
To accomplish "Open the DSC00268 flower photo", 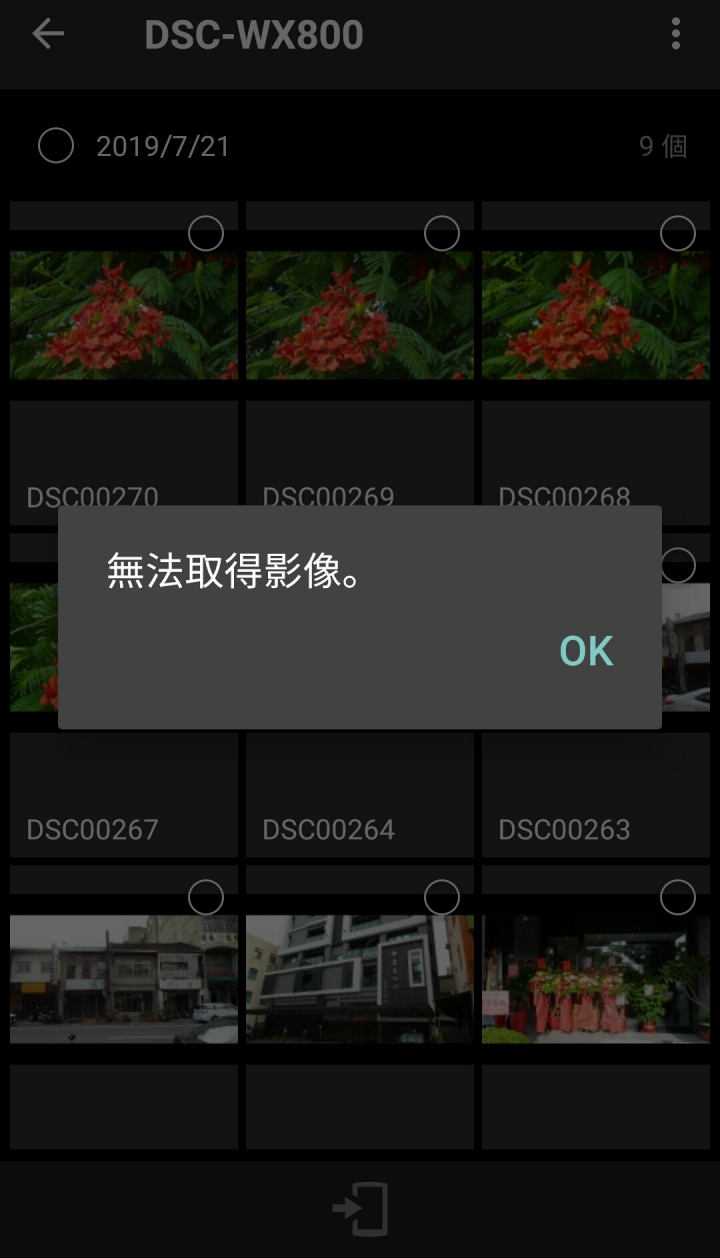I will pos(596,315).
